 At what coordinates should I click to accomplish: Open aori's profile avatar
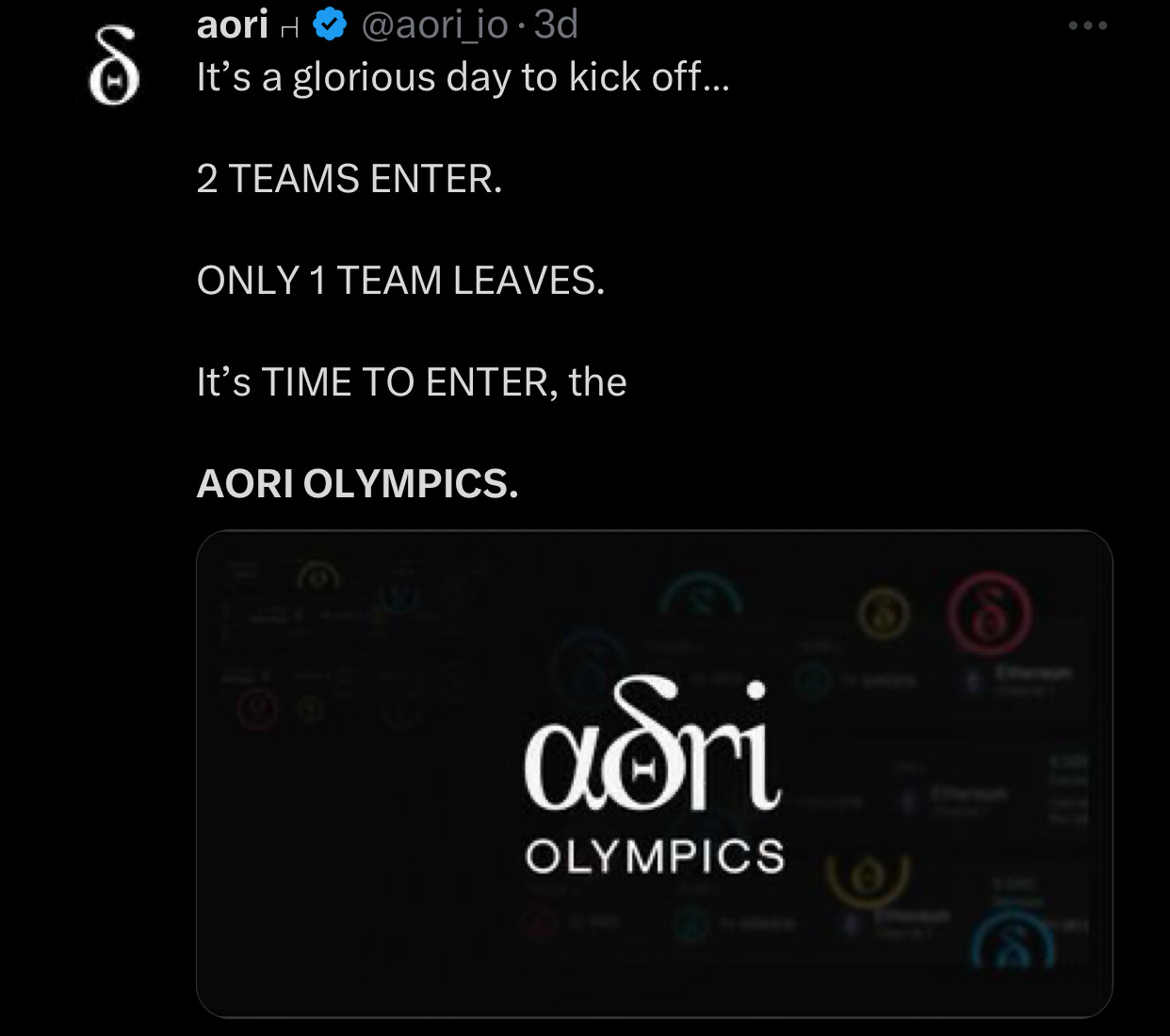114,66
